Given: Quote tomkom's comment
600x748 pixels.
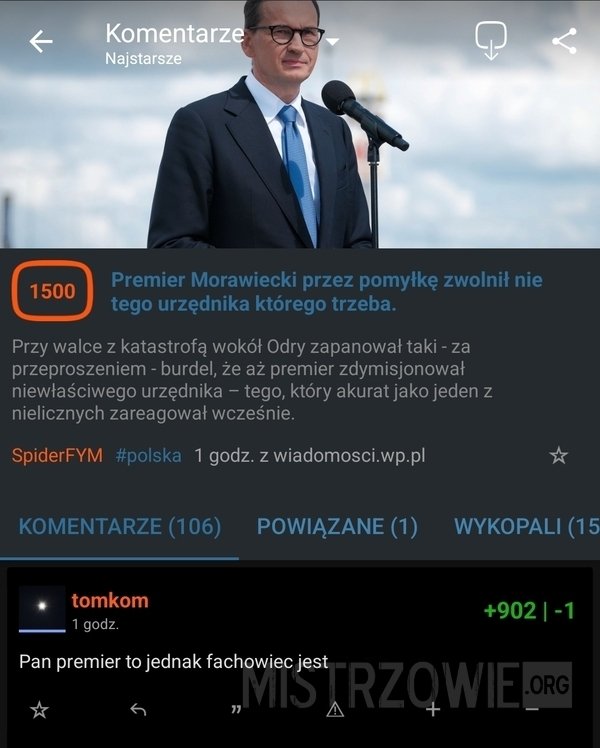Looking at the screenshot, I should point(237,710).
